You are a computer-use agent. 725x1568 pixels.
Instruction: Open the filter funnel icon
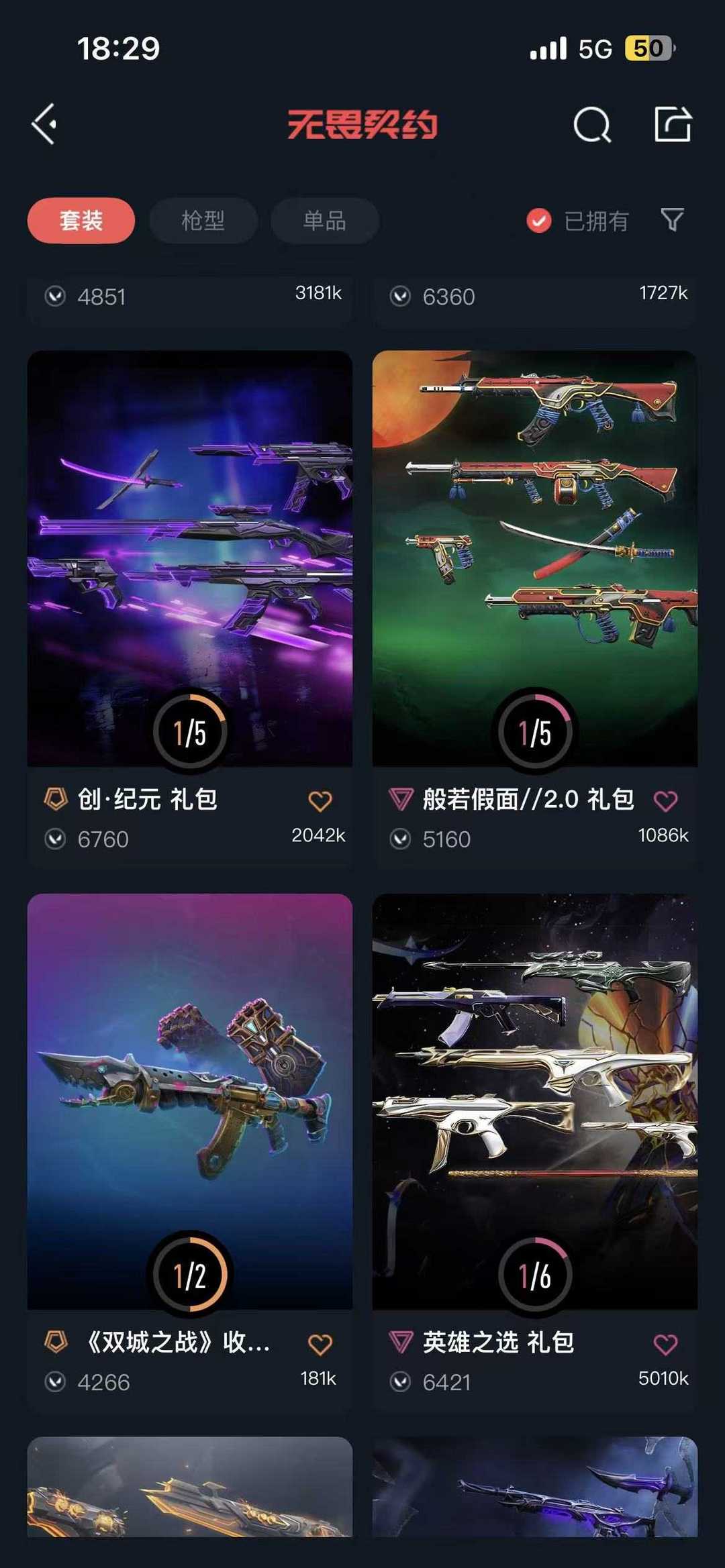(672, 219)
